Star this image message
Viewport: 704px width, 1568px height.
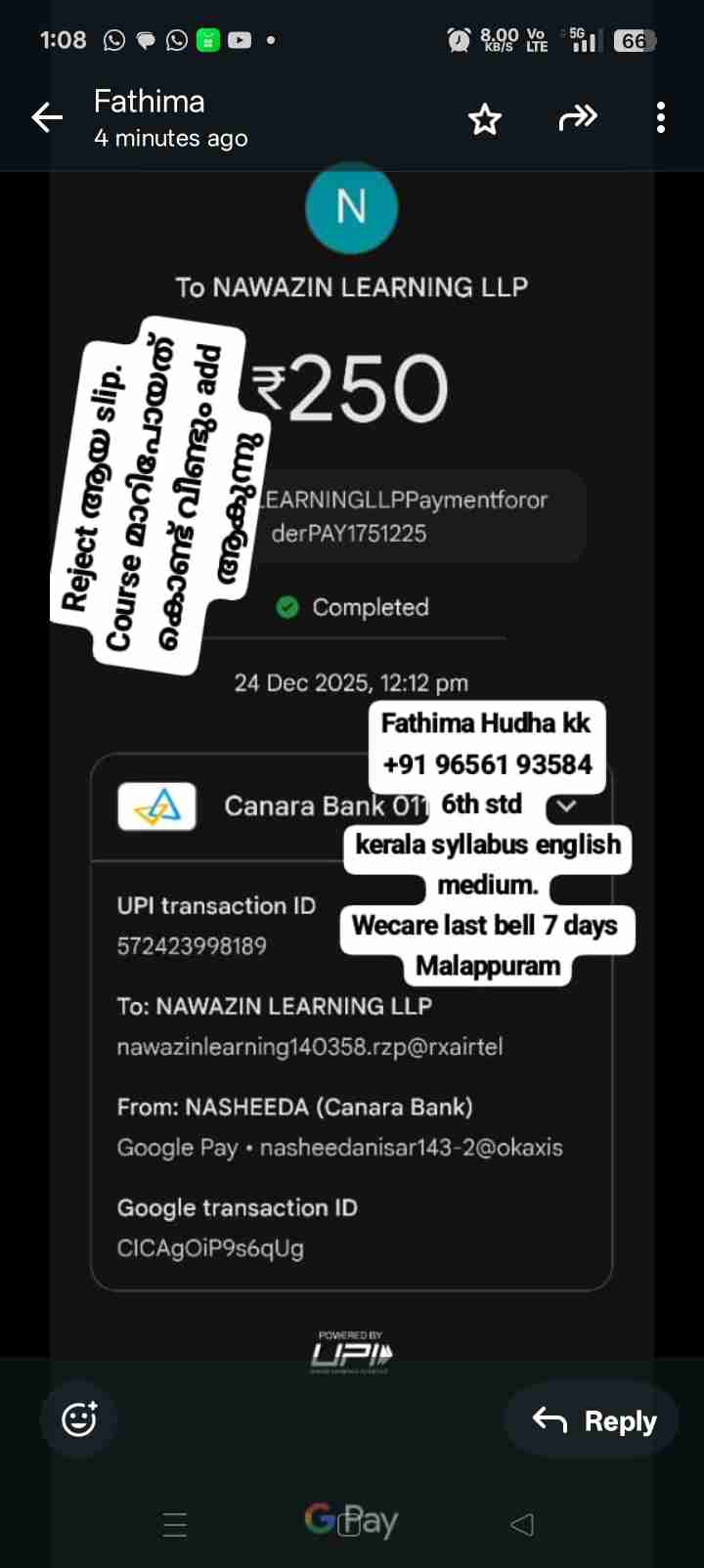coord(485,119)
